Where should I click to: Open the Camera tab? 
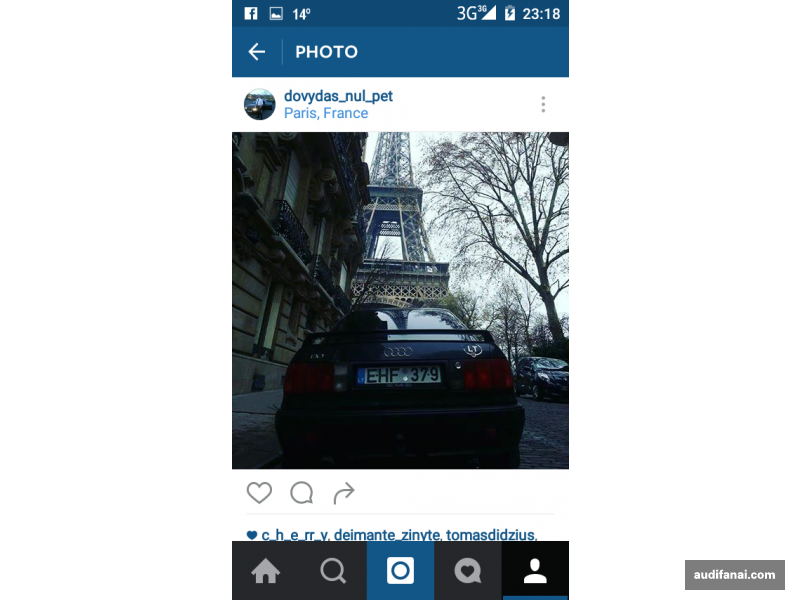(400, 571)
